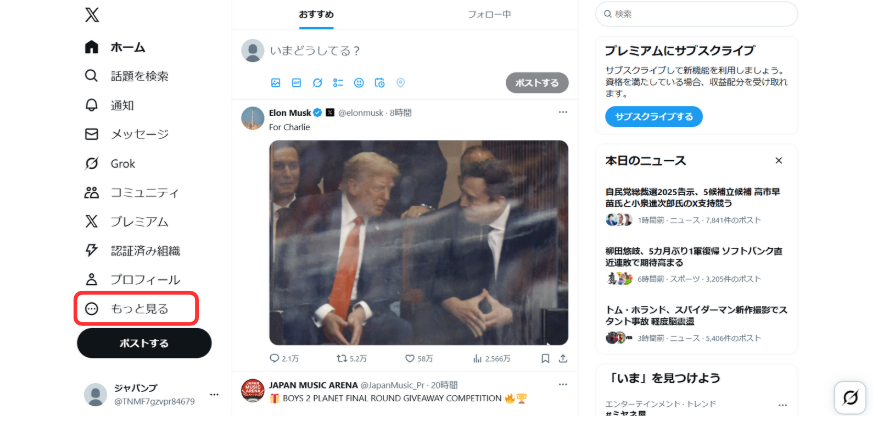Open プロフィール page
The image size is (873, 423).
143,280
